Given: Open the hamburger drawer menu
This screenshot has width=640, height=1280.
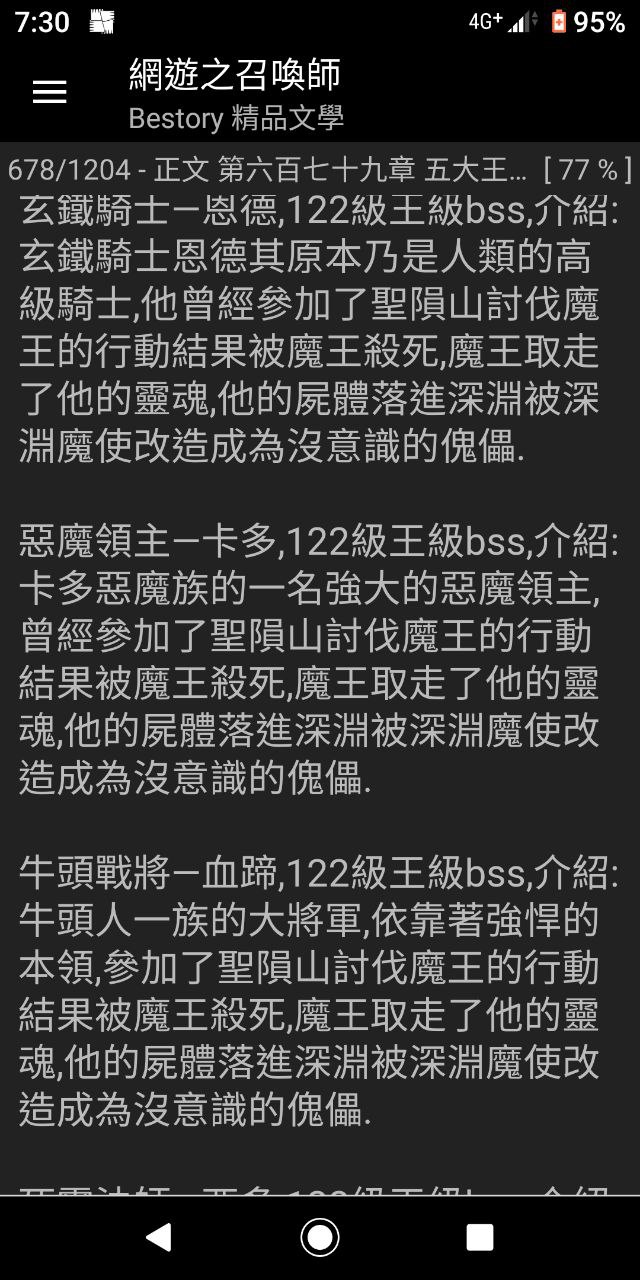Looking at the screenshot, I should tap(49, 93).
